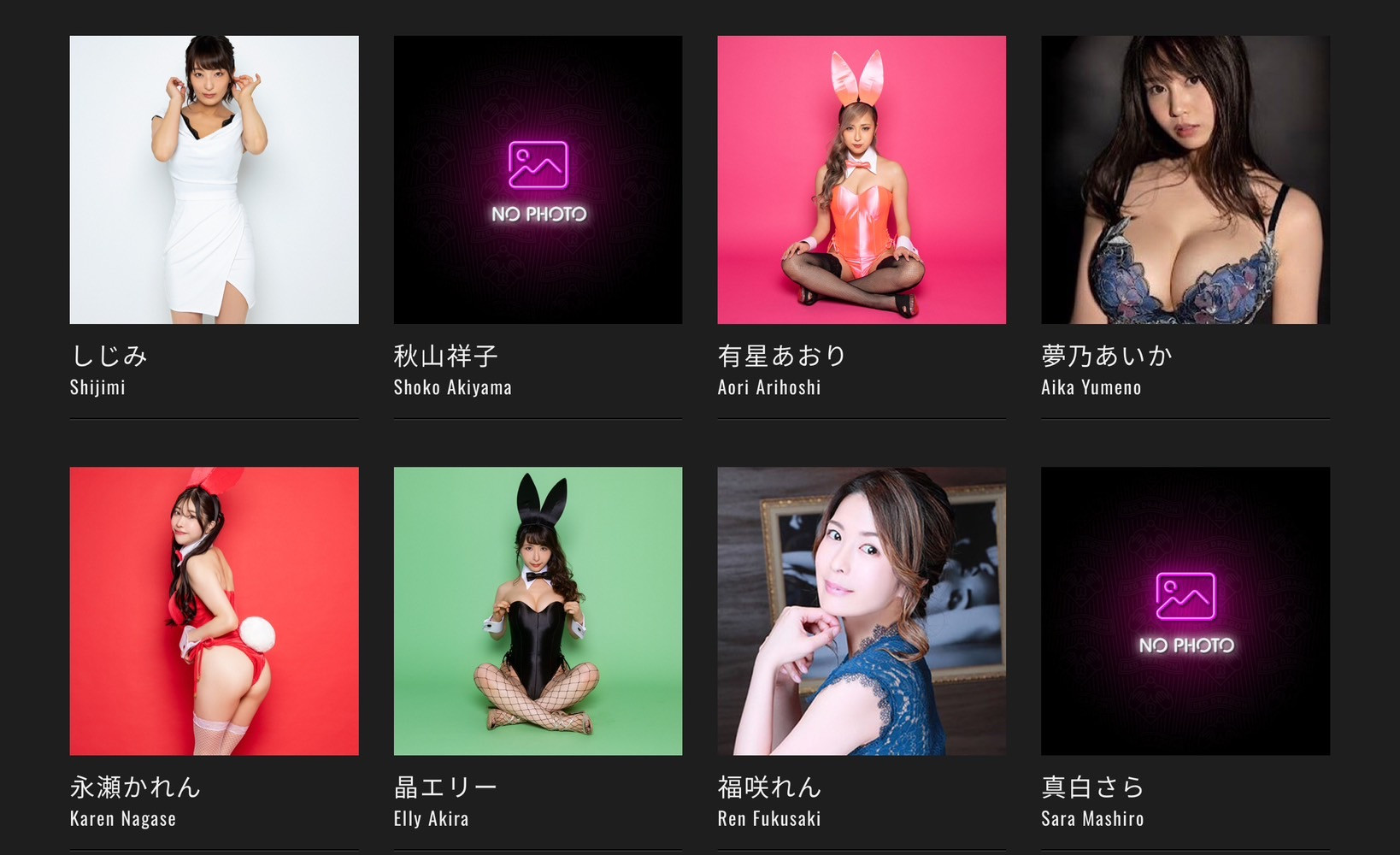
Task: Select the Shoko Akiyama card
Action: coord(538,180)
